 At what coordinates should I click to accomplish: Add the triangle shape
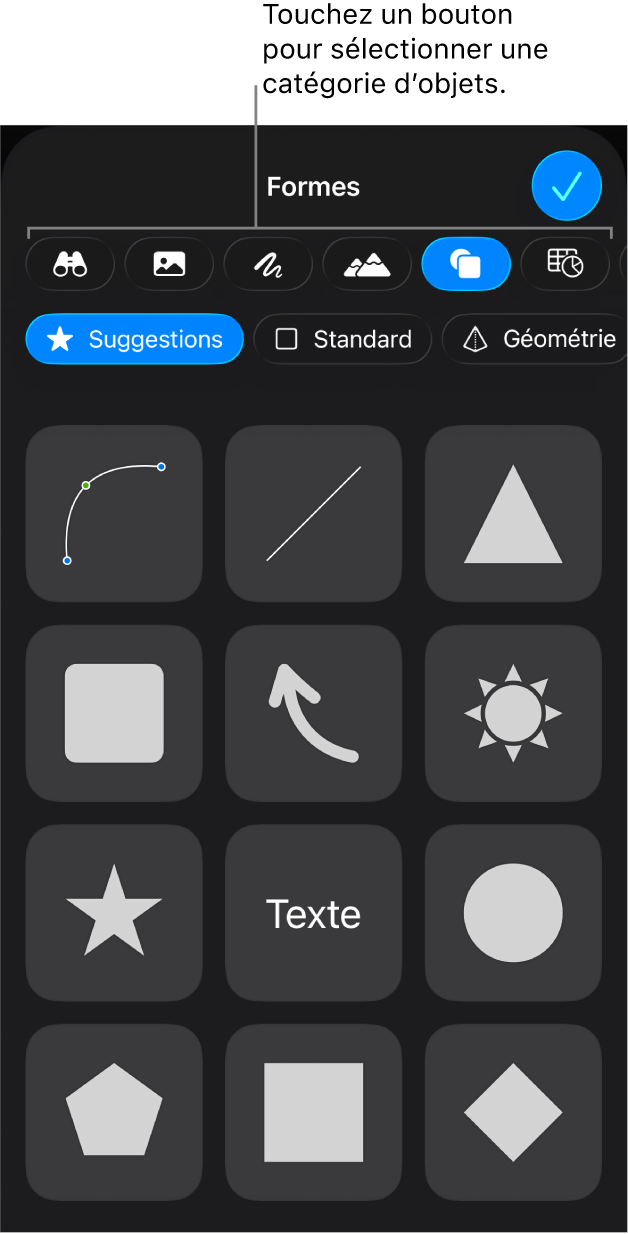point(513,513)
